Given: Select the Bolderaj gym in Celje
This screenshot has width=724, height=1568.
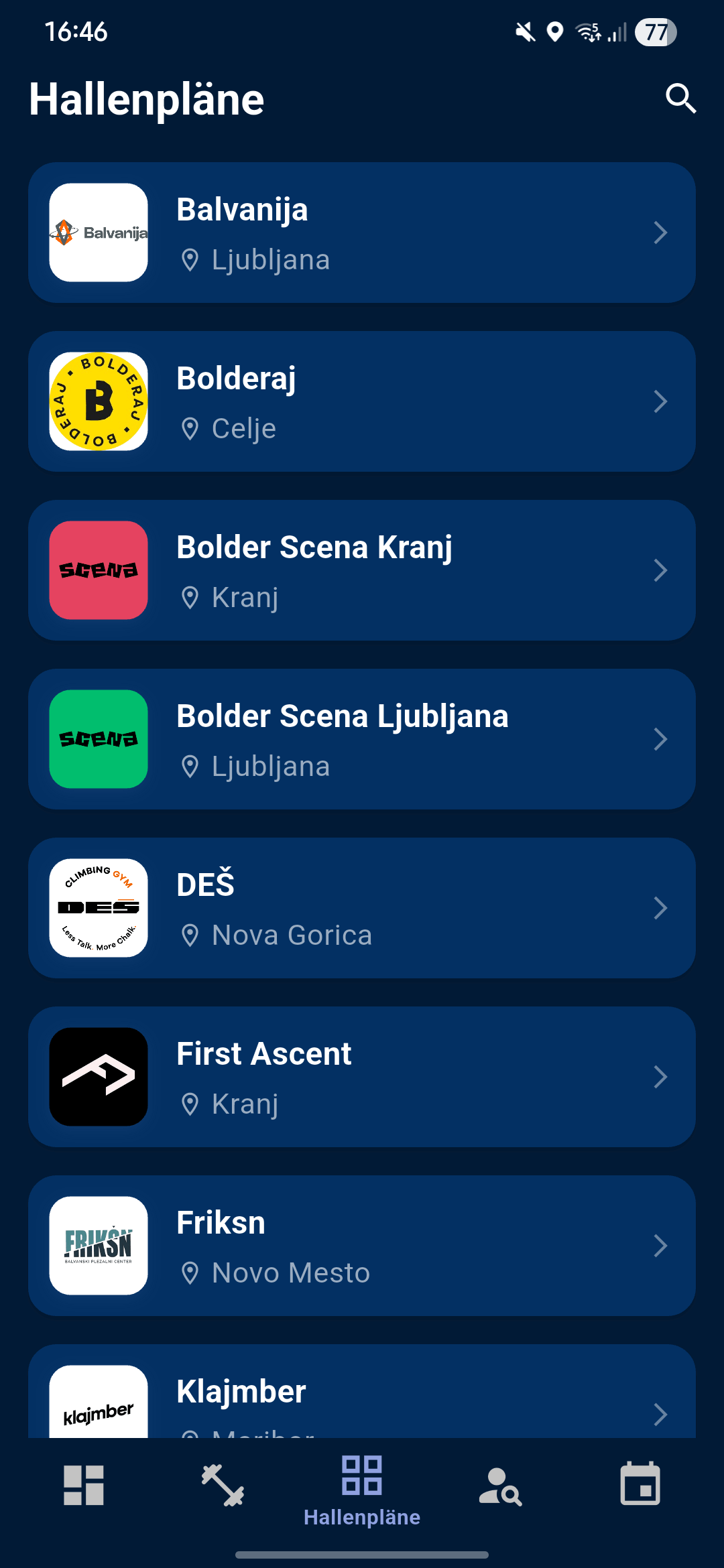Looking at the screenshot, I should 362,401.
